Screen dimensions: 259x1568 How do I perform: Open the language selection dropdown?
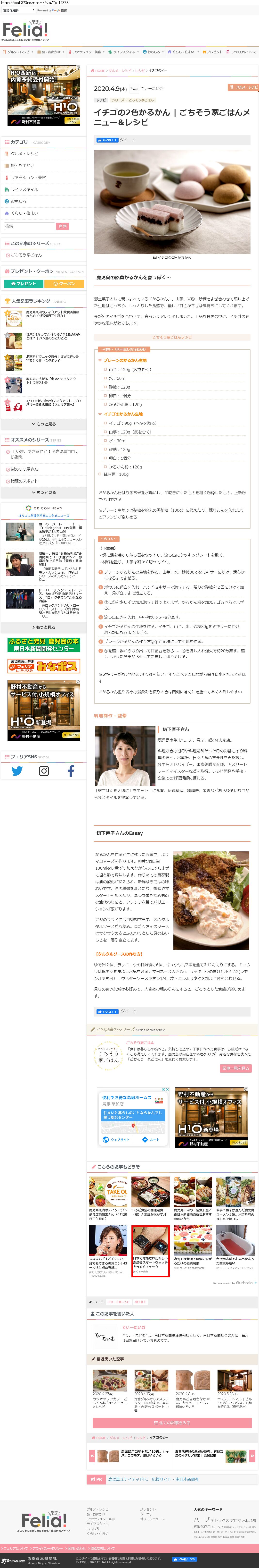[x=18, y=10]
